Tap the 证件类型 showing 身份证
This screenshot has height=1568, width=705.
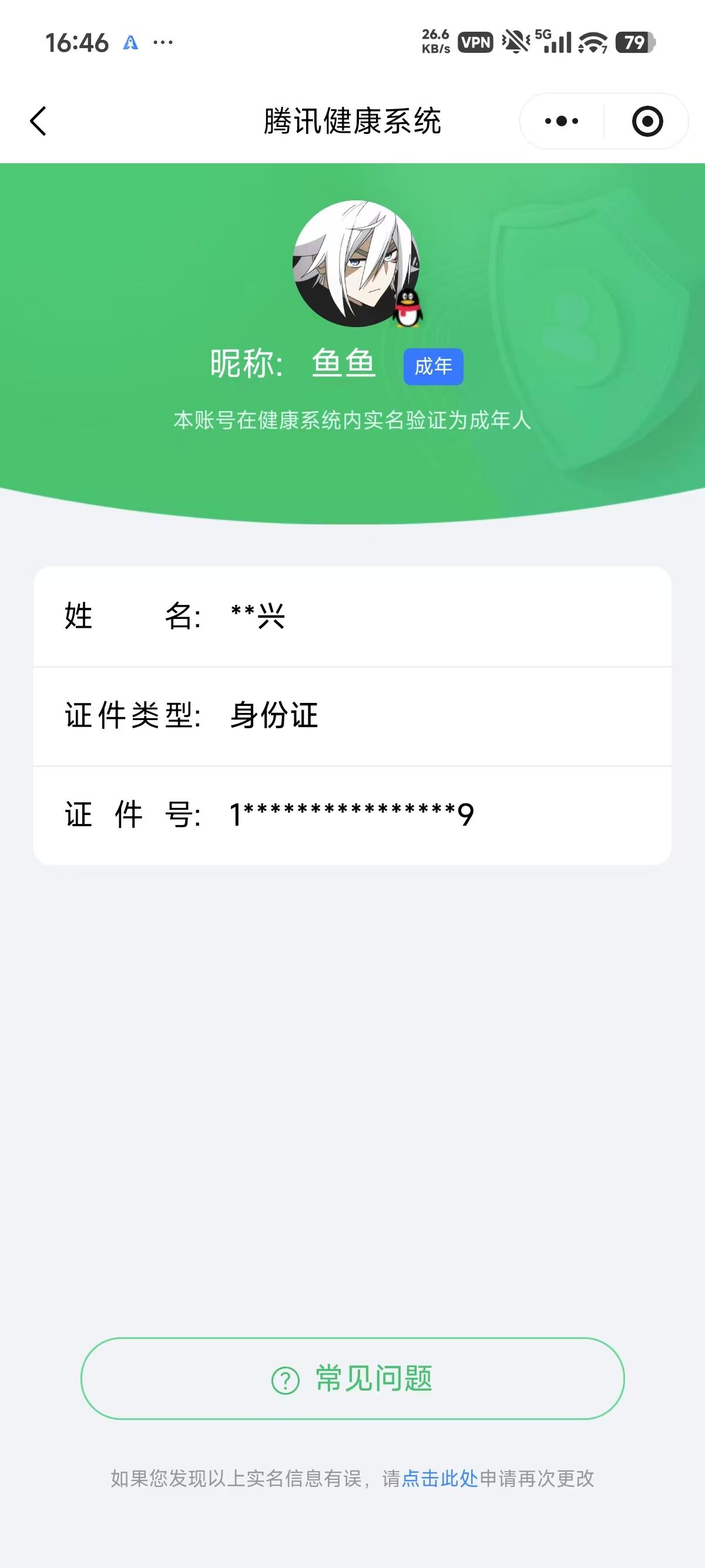[352, 716]
